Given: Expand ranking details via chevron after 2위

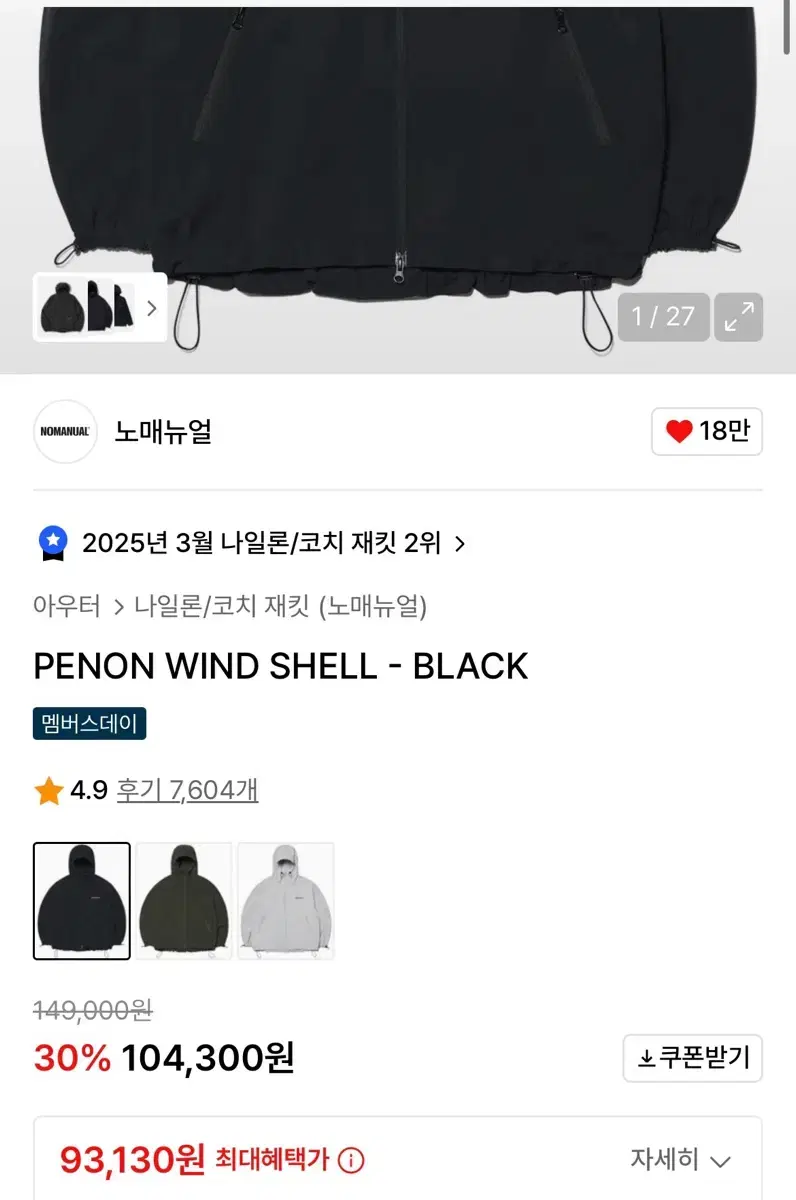Looking at the screenshot, I should 460,543.
